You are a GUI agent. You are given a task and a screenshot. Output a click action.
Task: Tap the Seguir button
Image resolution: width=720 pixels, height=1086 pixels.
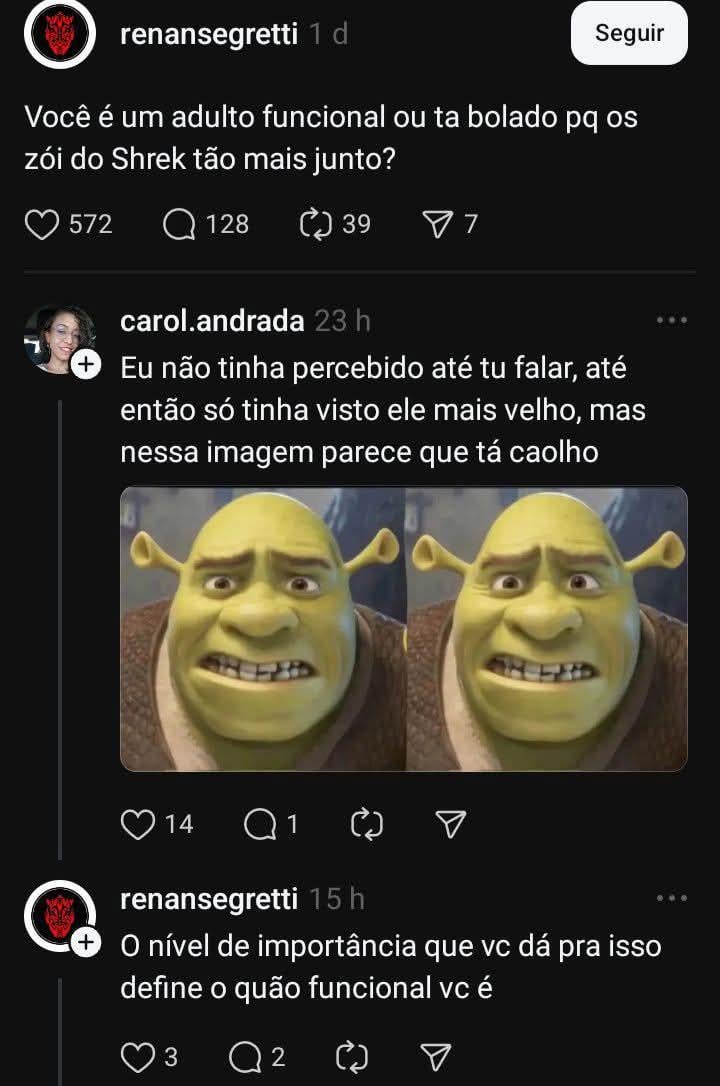tap(629, 33)
